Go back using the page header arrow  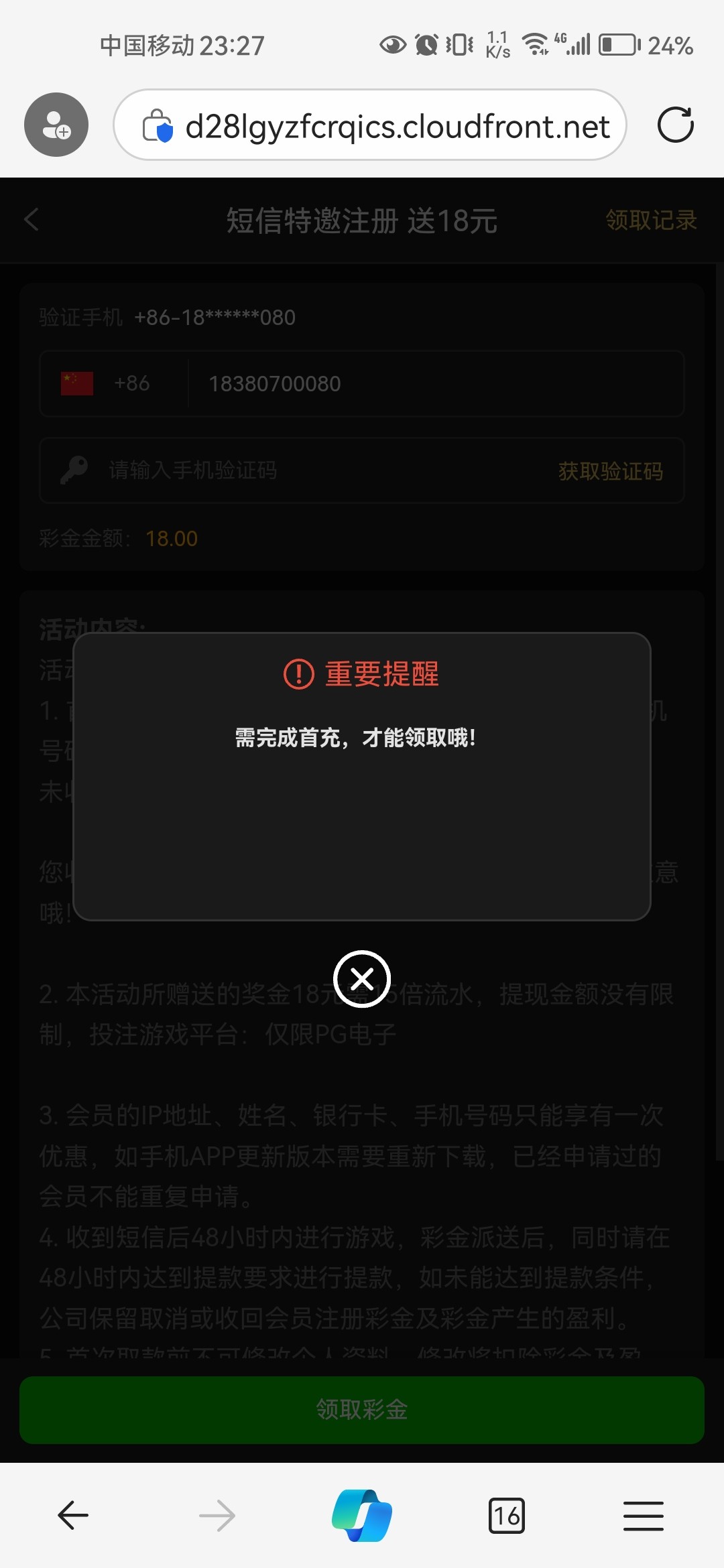[32, 220]
